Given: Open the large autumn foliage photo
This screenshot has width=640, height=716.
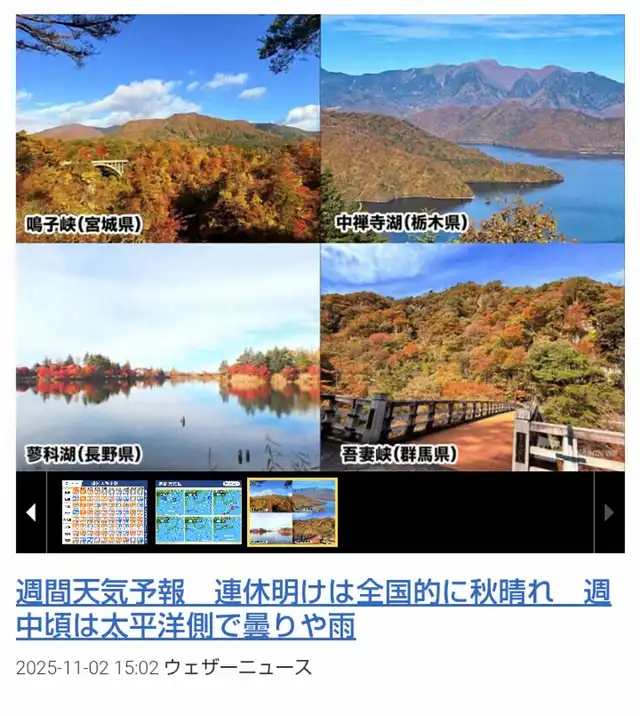Looking at the screenshot, I should click(320, 242).
